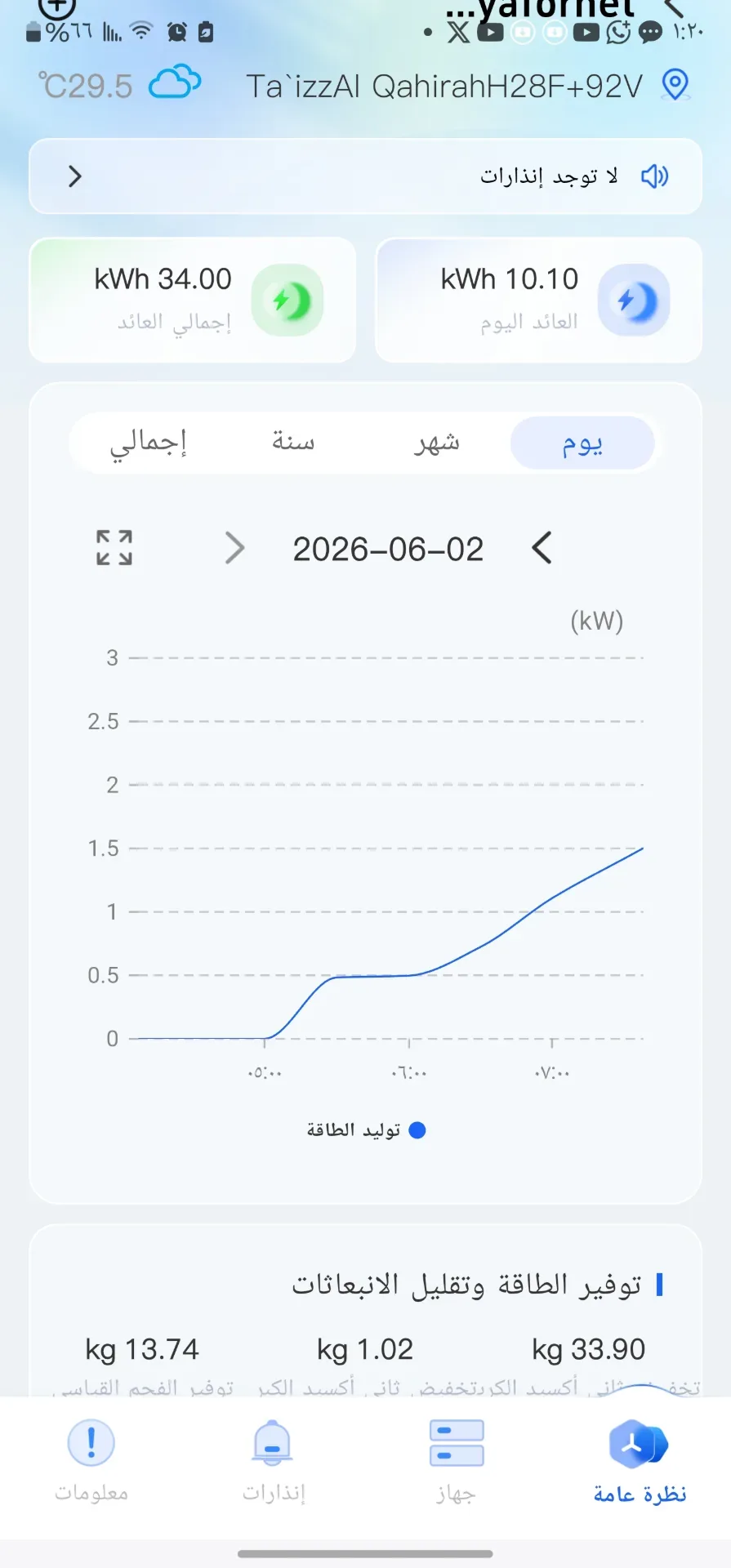The width and height of the screenshot is (731, 1568).
Task: Switch to the إجمالي (total) tab
Action: click(148, 443)
